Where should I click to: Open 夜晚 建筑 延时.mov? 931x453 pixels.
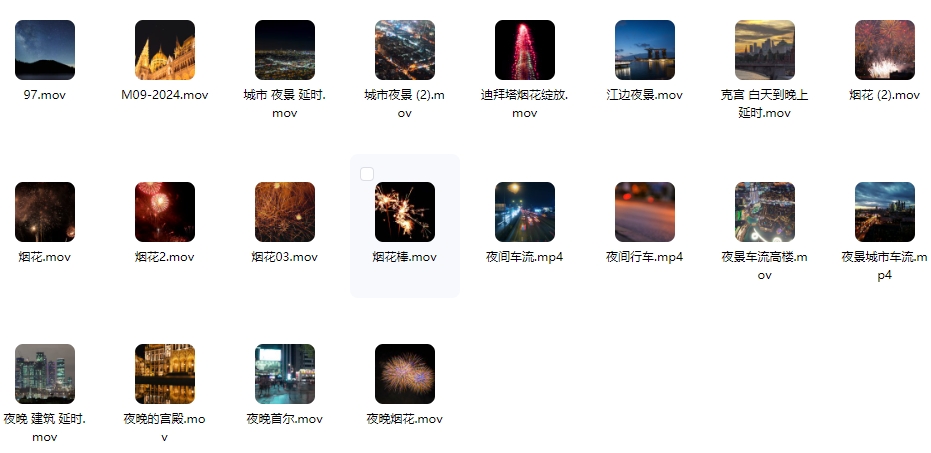45,374
